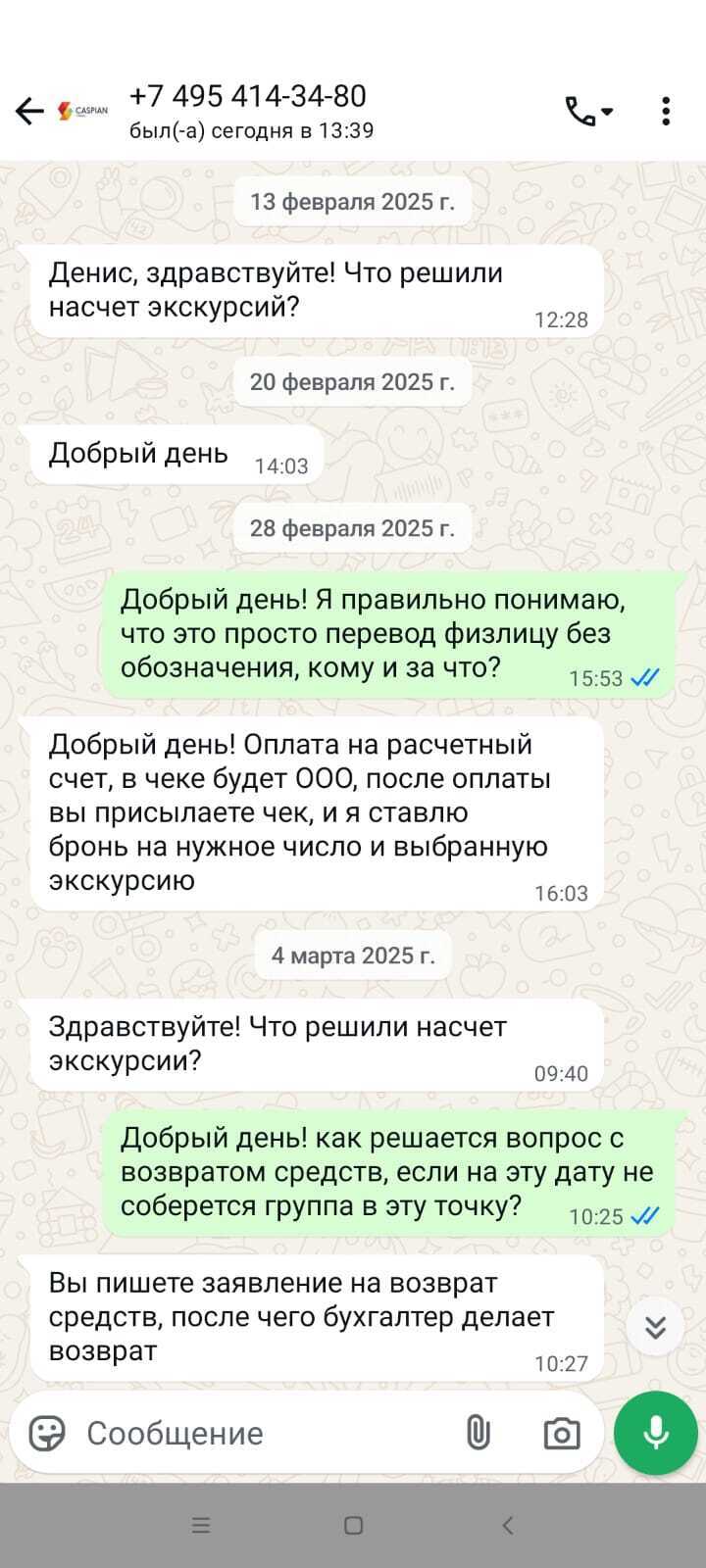Viewport: 706px width, 1568px height.
Task: Jump to the latest messages
Action: 655,1327
